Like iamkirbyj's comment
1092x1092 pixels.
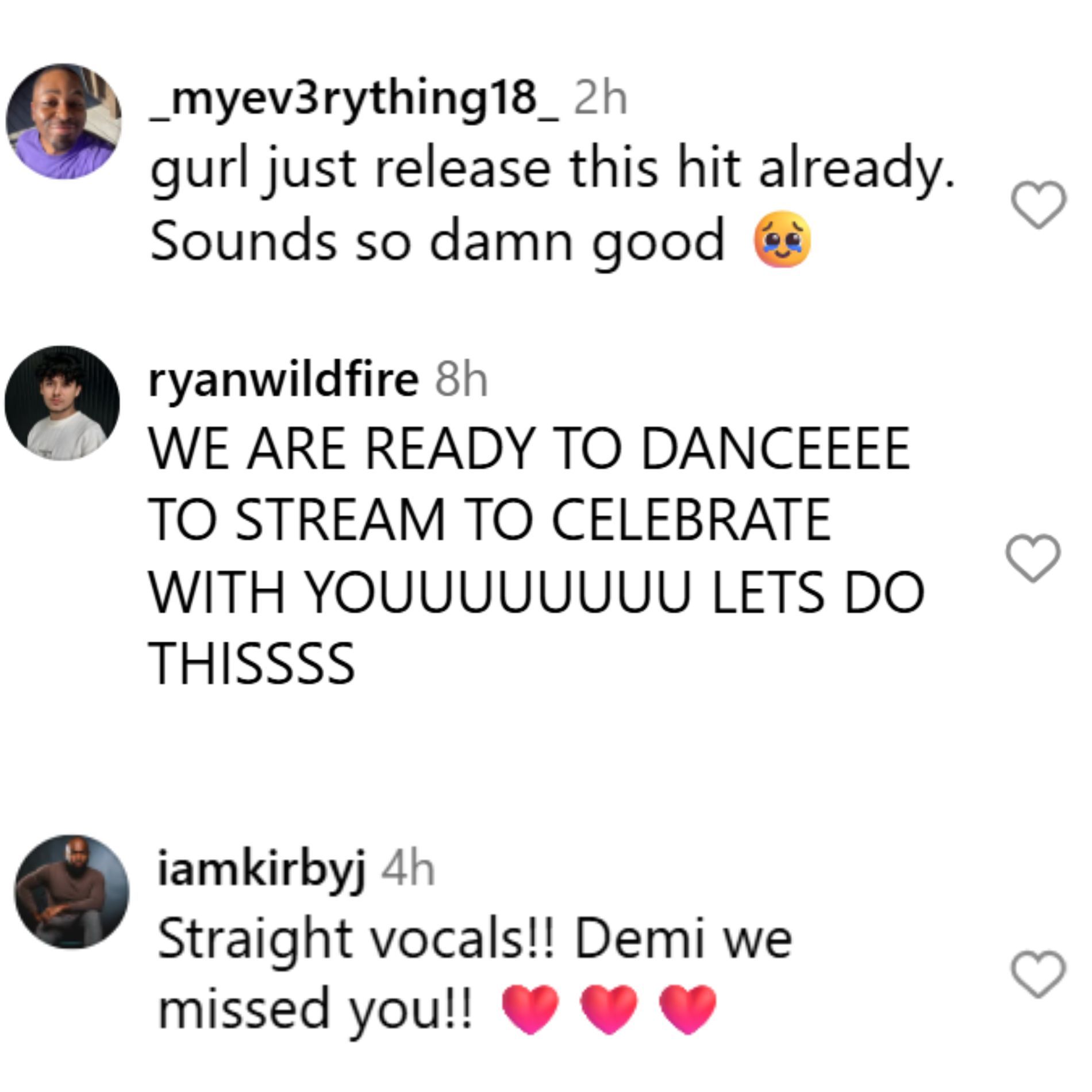coord(1038,974)
